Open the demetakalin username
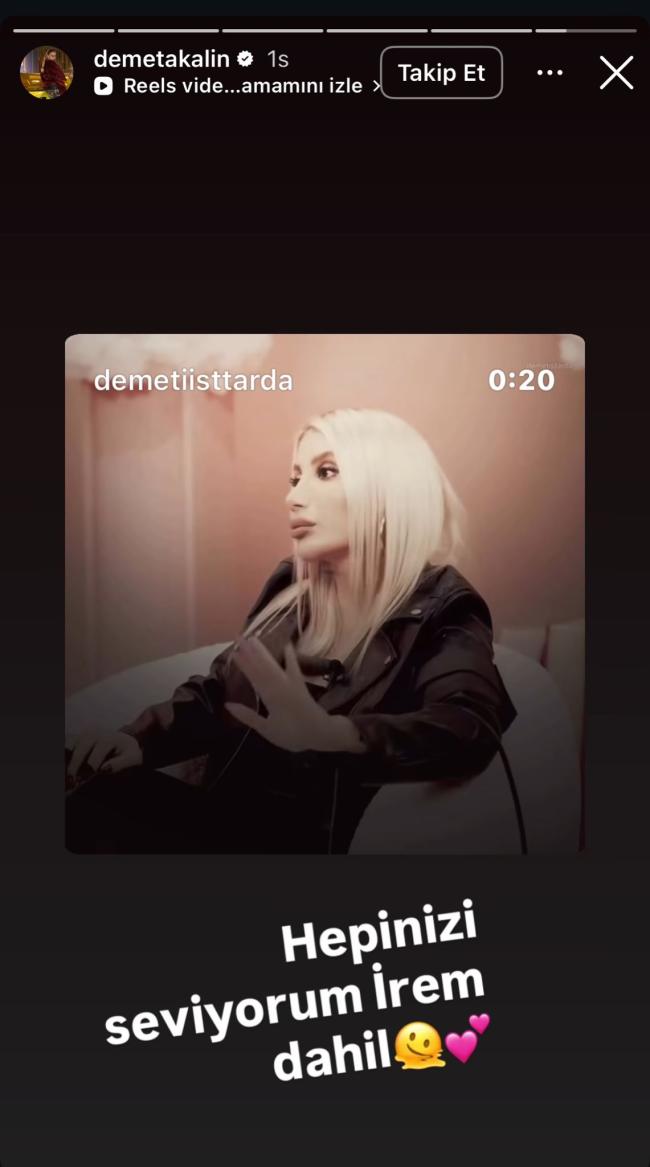Viewport: 650px width, 1167px height. coord(159,59)
